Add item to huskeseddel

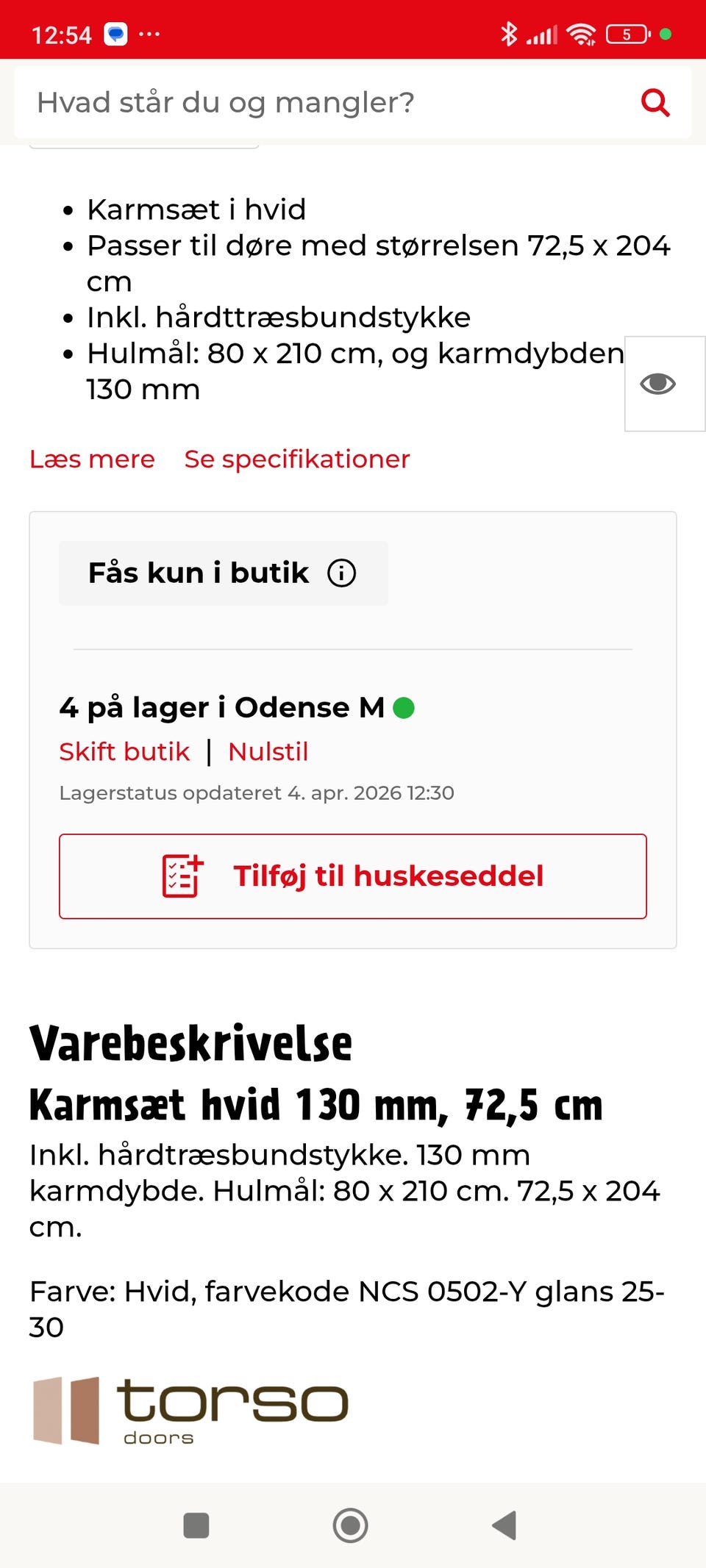pyautogui.click(x=352, y=876)
